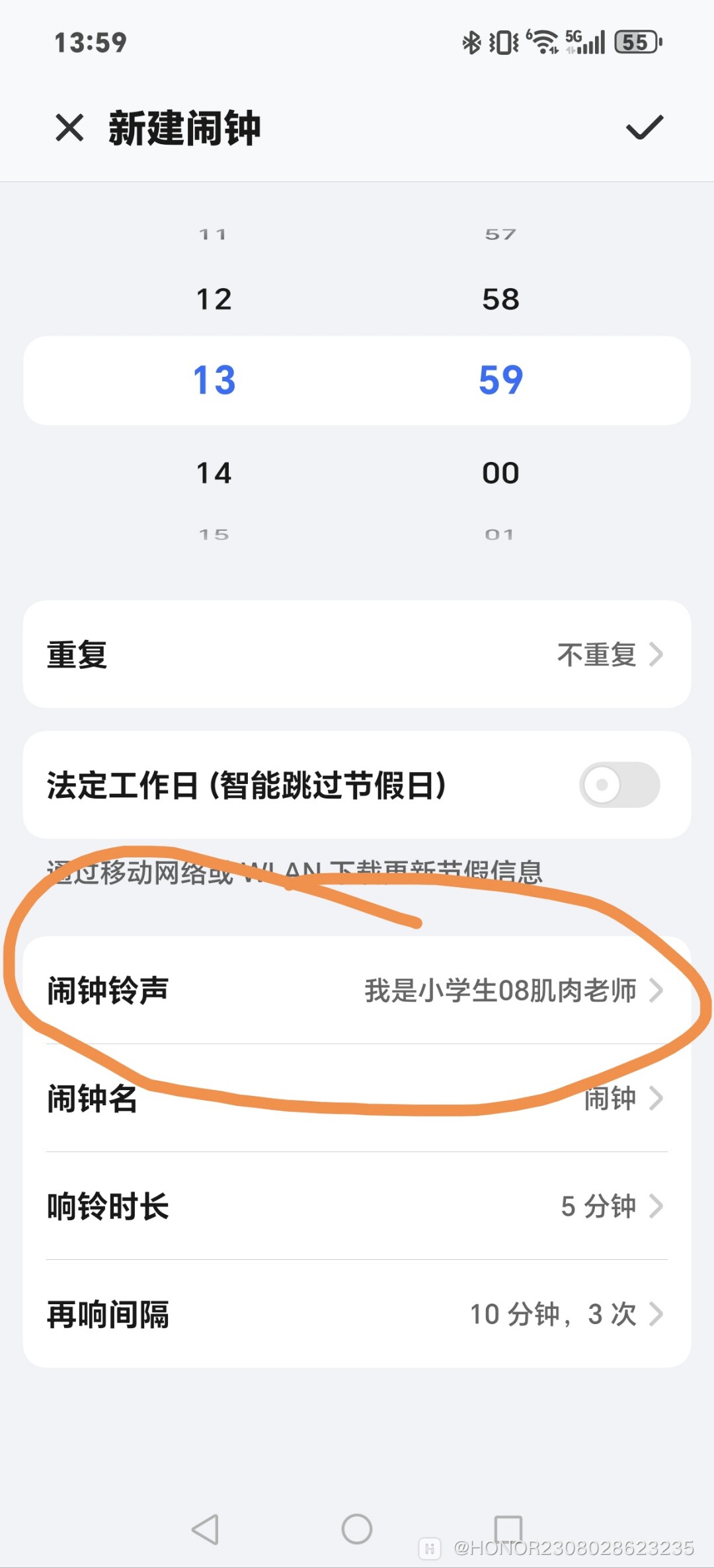The image size is (714, 1568).
Task: Open the 重复 repeat options
Action: tap(357, 653)
